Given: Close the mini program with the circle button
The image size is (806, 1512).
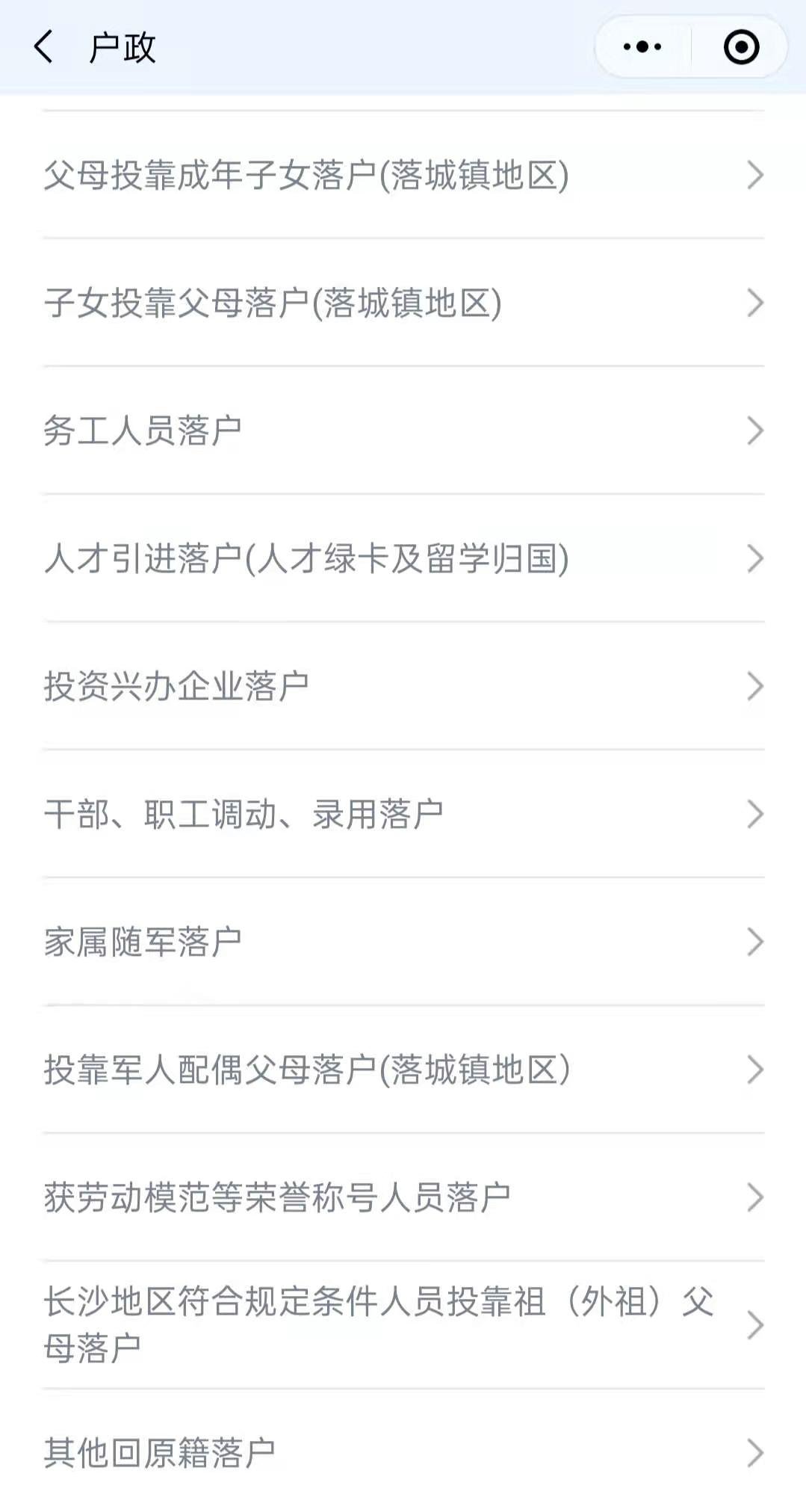Looking at the screenshot, I should pos(740,47).
